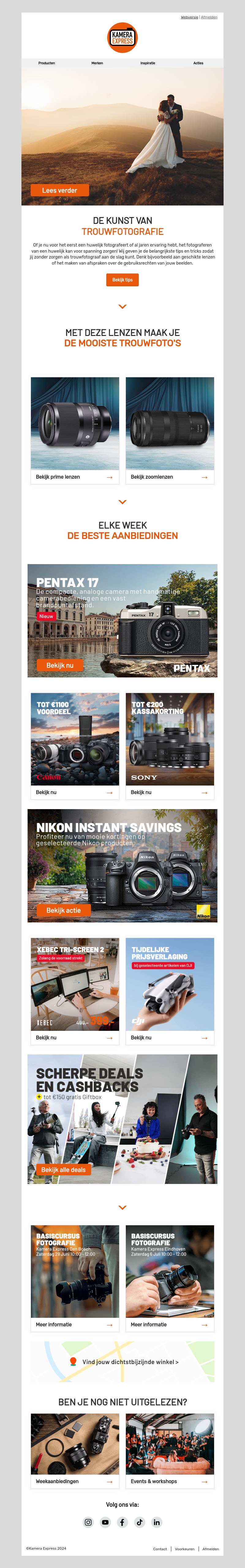Open the Webversie link
The height and width of the screenshot is (1568, 245).
click(189, 17)
